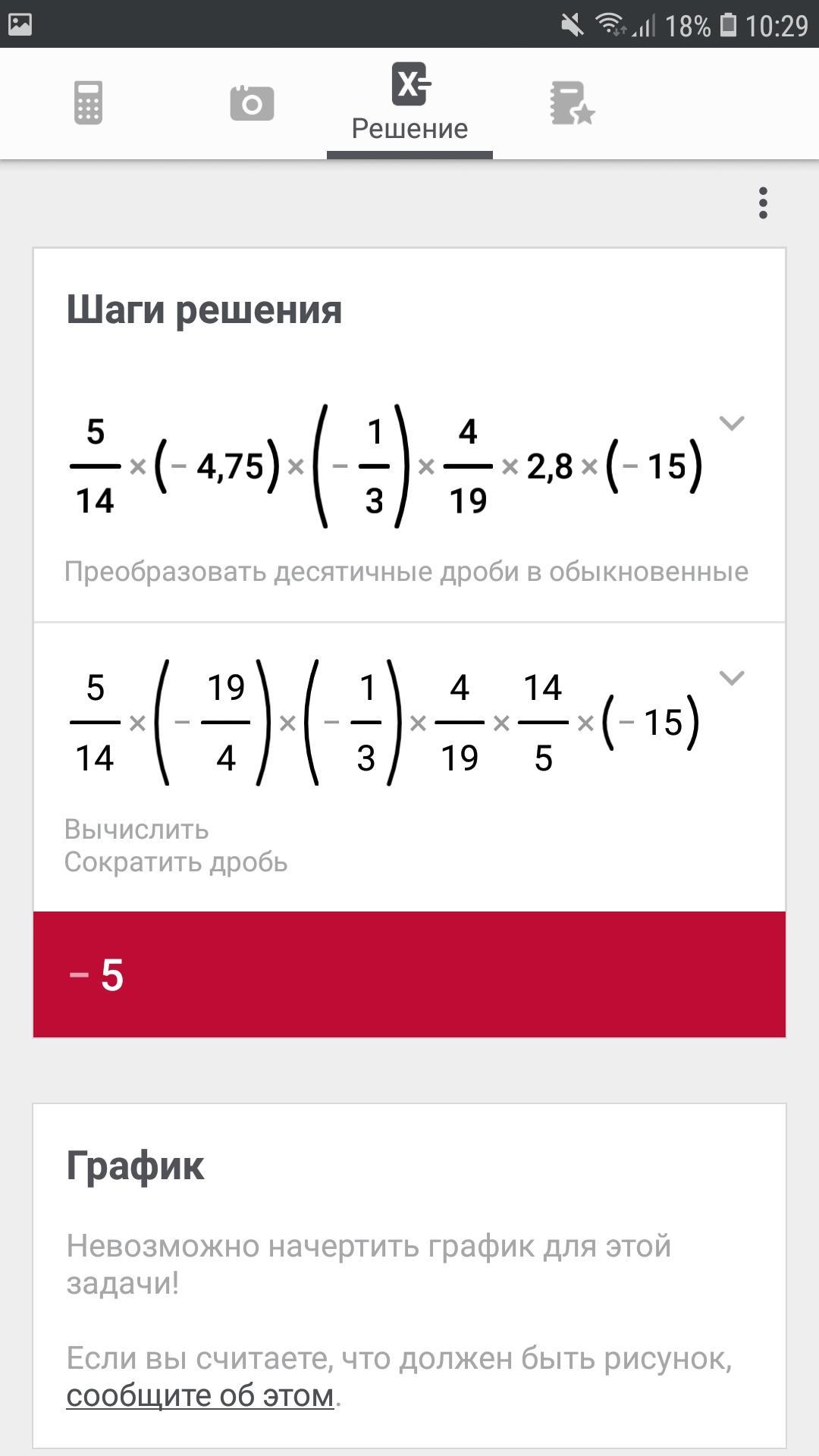Open the camera tab
Image resolution: width=819 pixels, height=1456 pixels.
coord(252,103)
